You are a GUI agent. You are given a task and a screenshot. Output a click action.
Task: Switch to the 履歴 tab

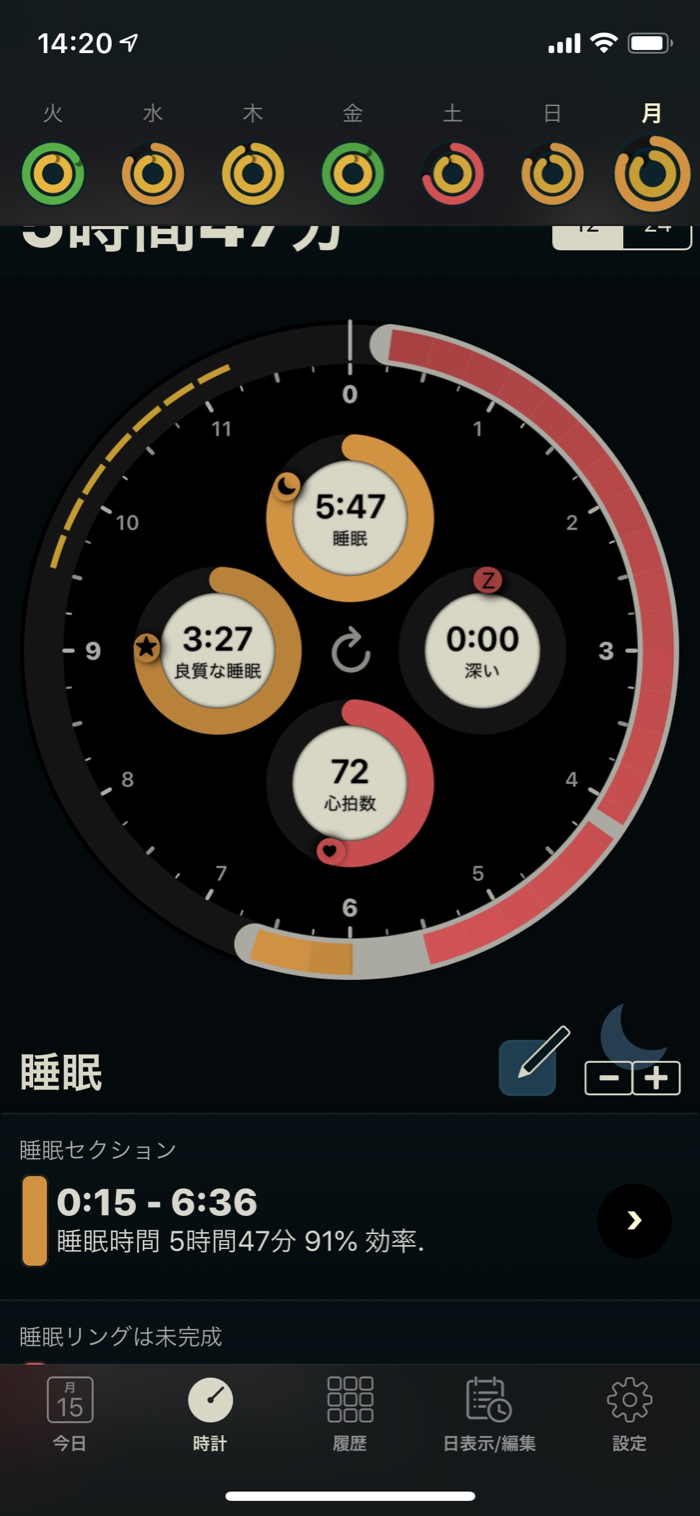350,1413
